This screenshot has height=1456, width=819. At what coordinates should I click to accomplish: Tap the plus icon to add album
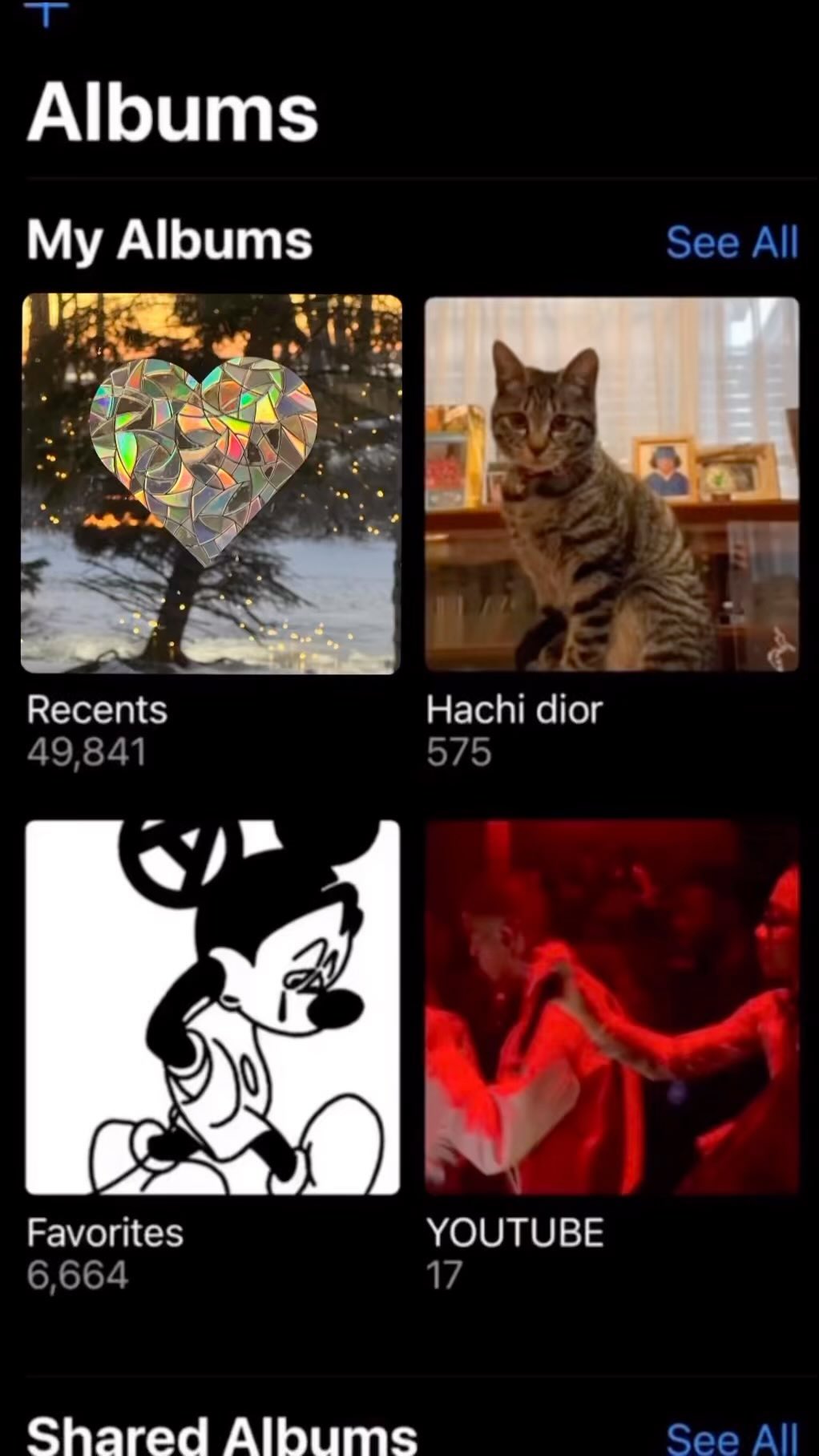[x=46, y=11]
